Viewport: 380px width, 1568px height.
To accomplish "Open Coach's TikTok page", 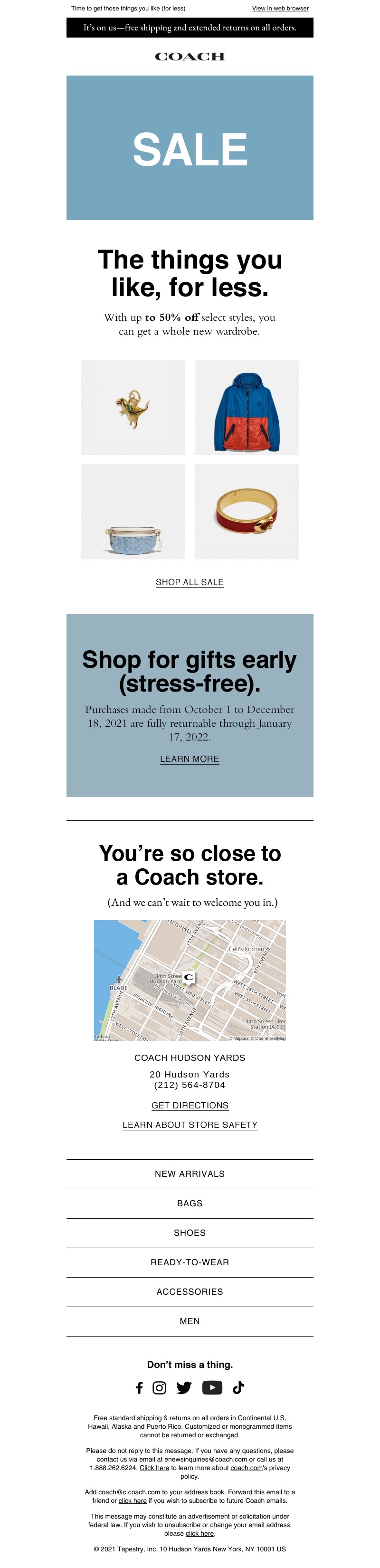I will 238,1387.
